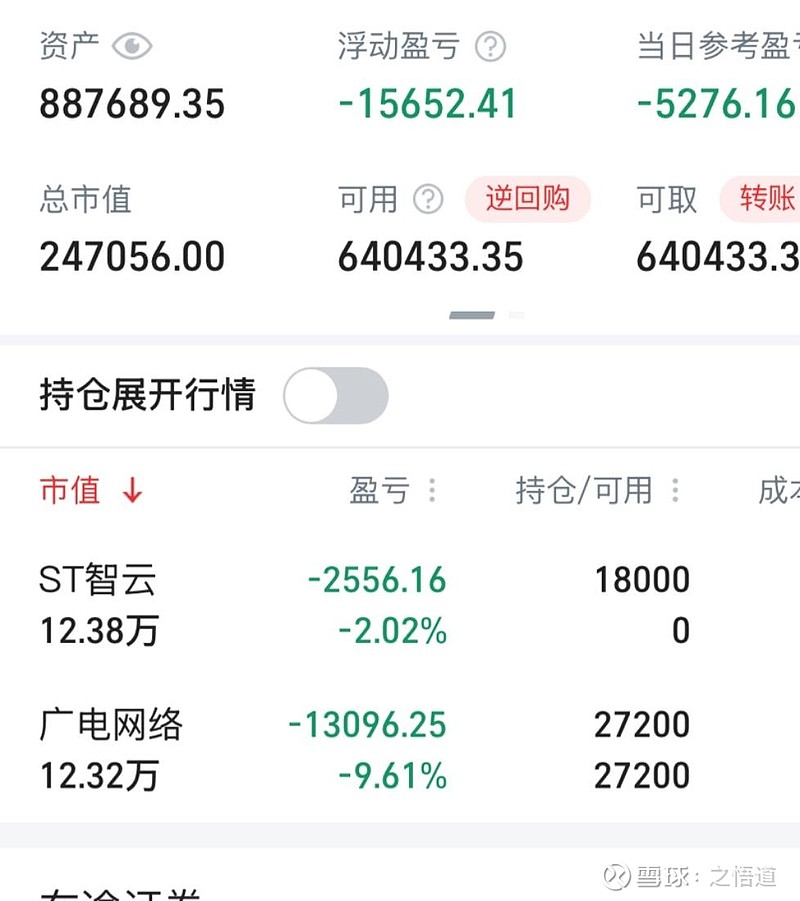Switch to the 市值 sorting column

[x=70, y=491]
